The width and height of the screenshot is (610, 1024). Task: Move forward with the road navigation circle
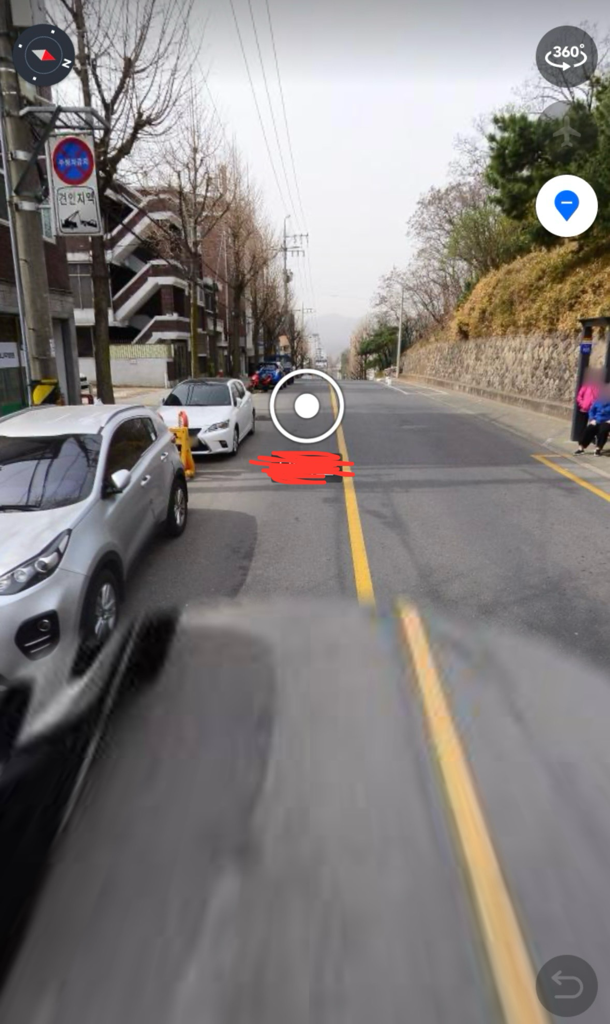click(x=306, y=406)
